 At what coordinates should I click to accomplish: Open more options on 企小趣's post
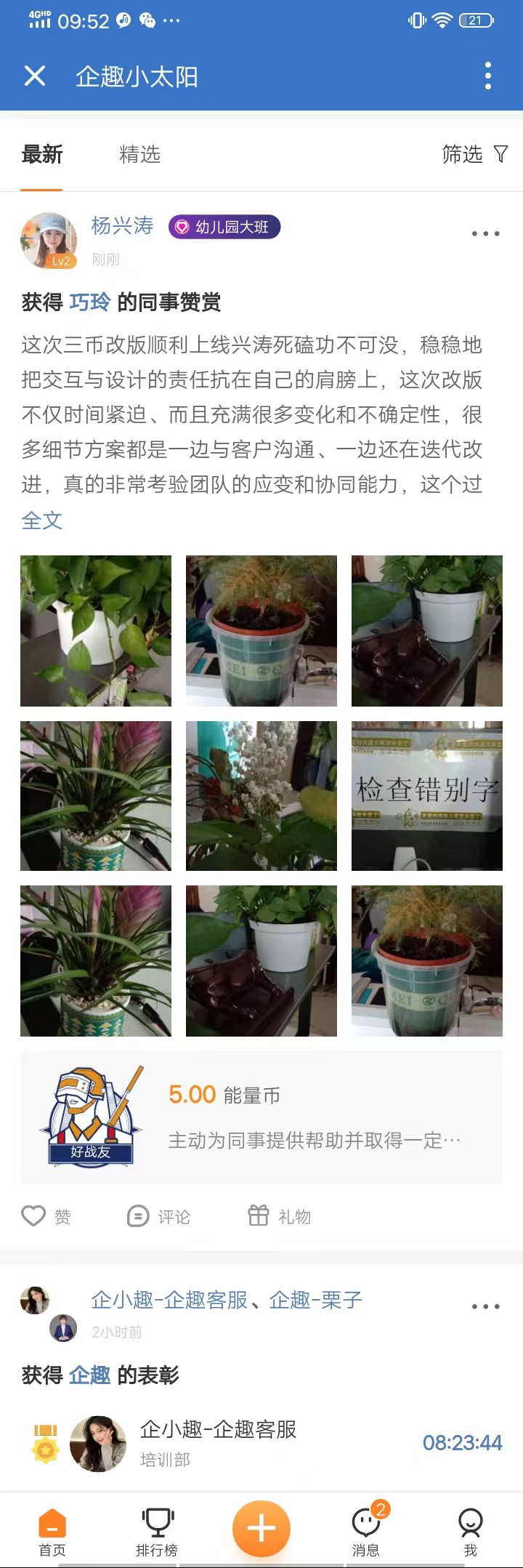tap(485, 1306)
